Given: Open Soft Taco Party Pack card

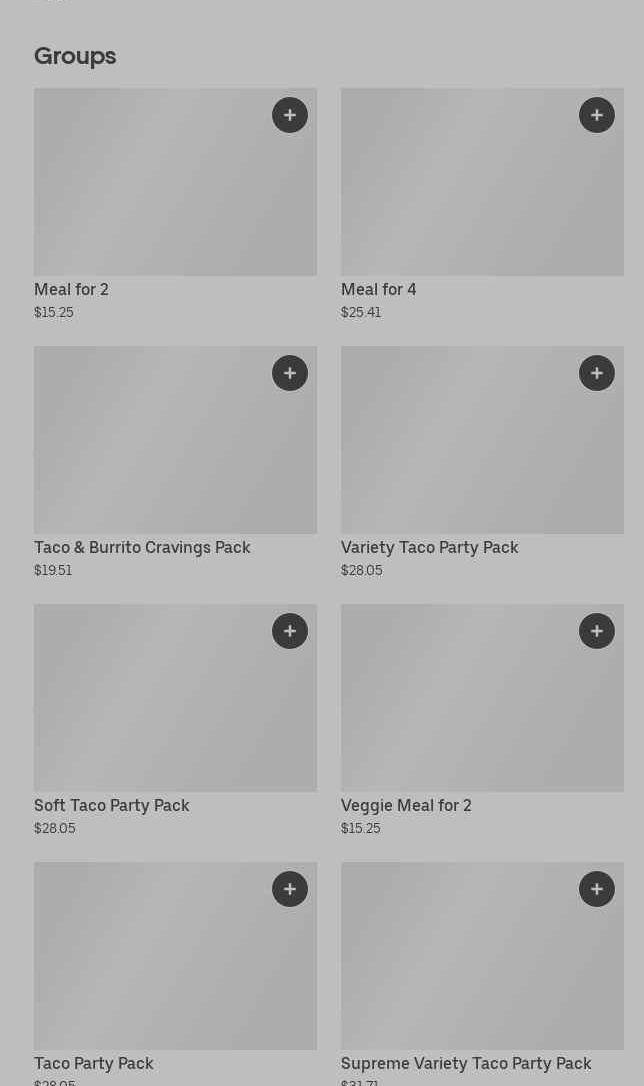Looking at the screenshot, I should click(175, 720).
